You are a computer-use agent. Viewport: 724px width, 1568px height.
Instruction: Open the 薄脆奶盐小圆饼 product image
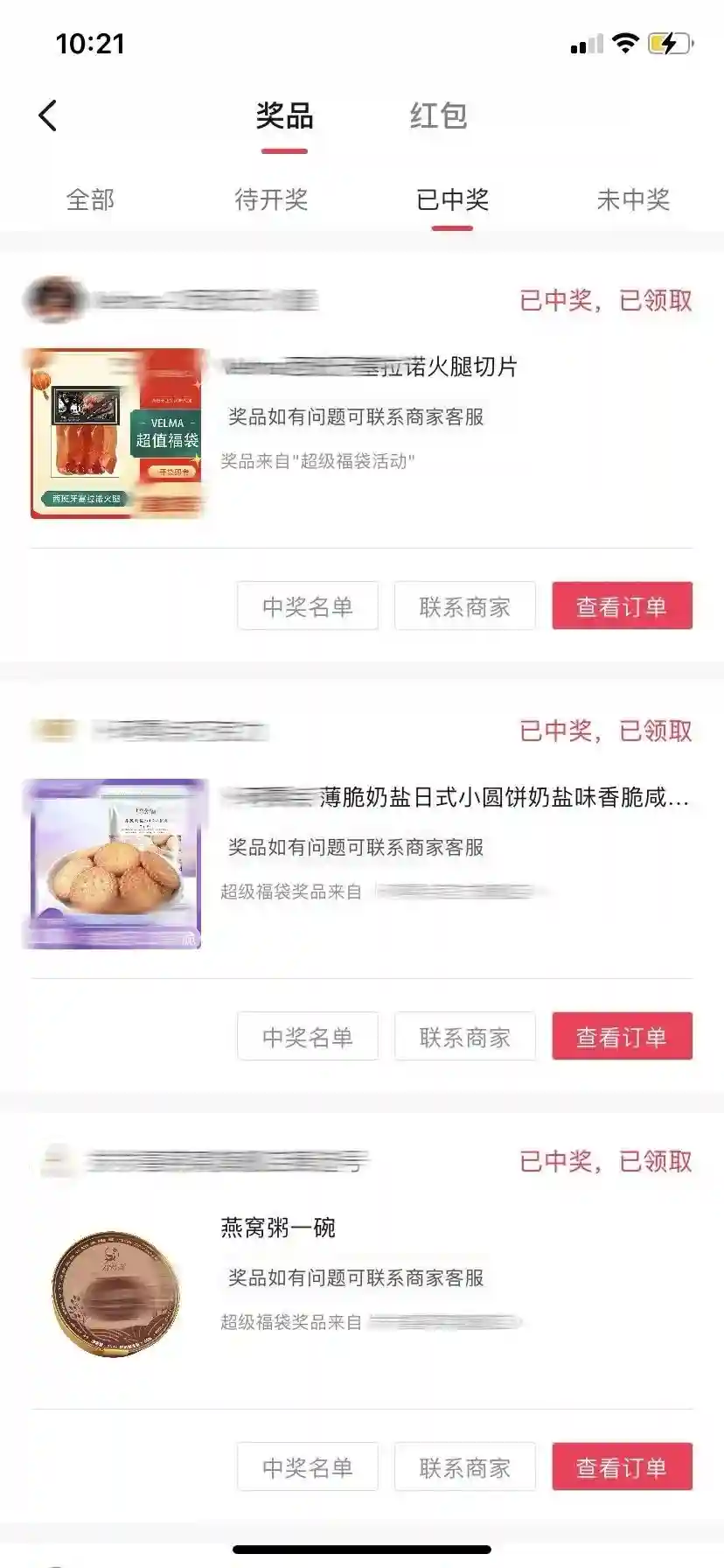[115, 864]
